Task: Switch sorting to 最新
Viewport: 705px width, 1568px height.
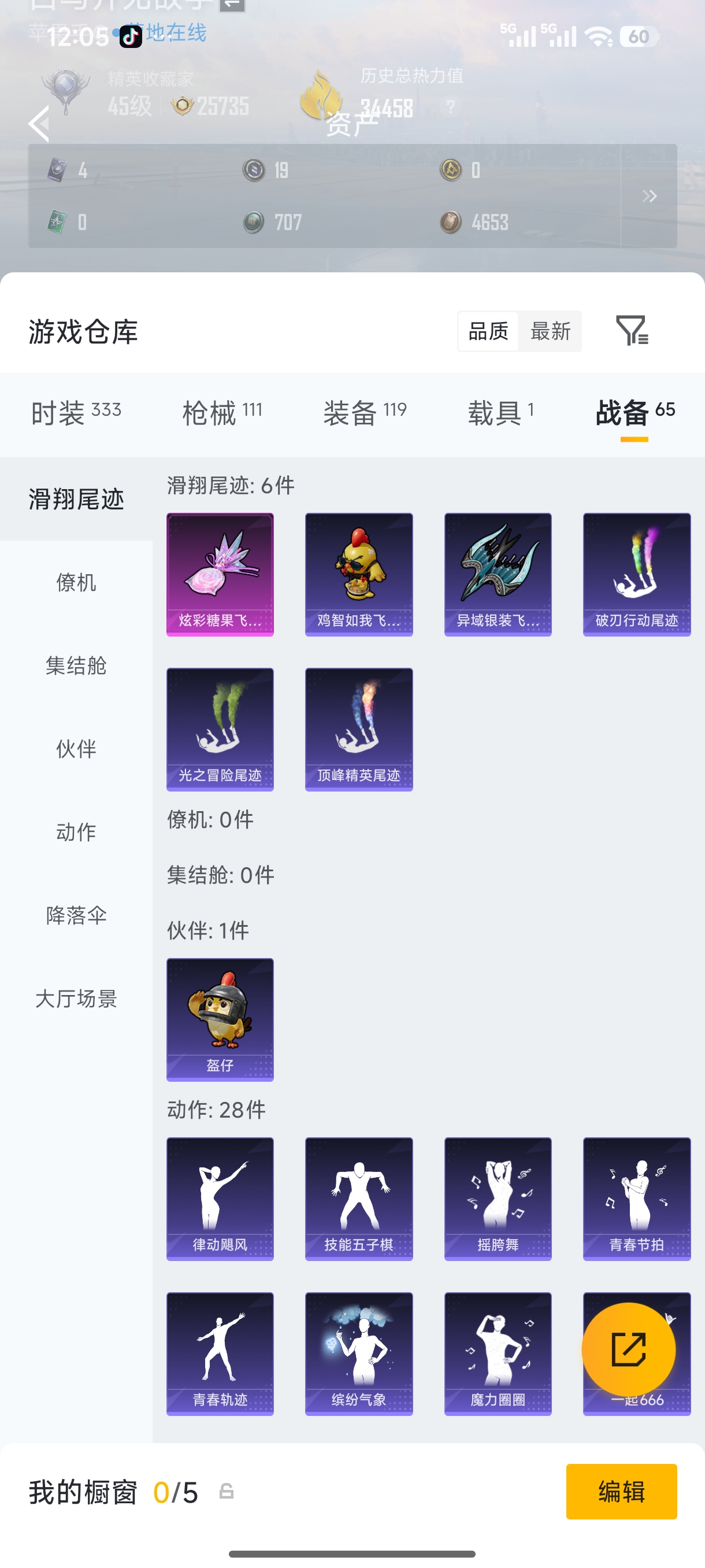Action: pyautogui.click(x=550, y=331)
